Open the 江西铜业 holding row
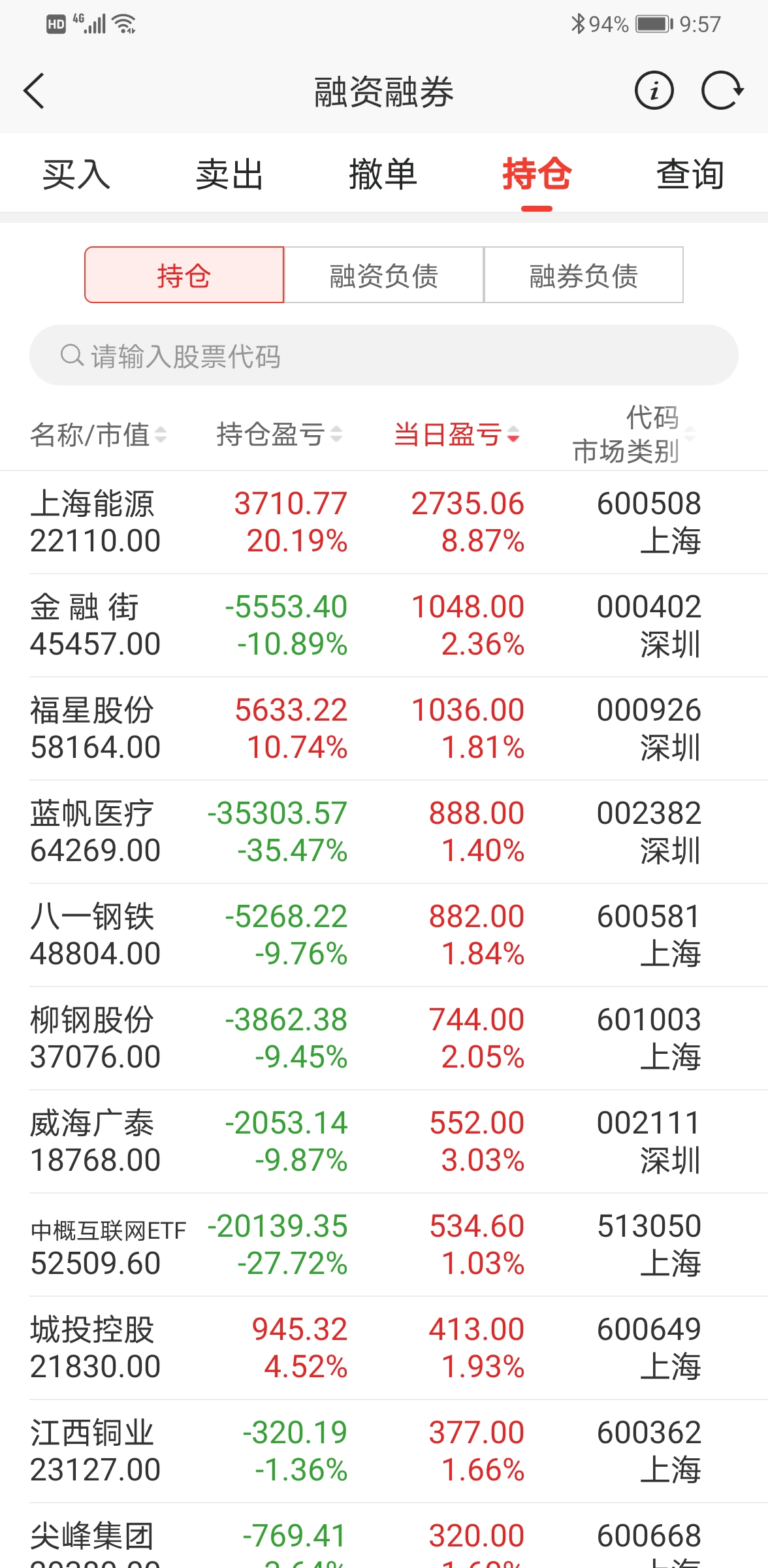The height and width of the screenshot is (1568, 768). coord(384,1451)
